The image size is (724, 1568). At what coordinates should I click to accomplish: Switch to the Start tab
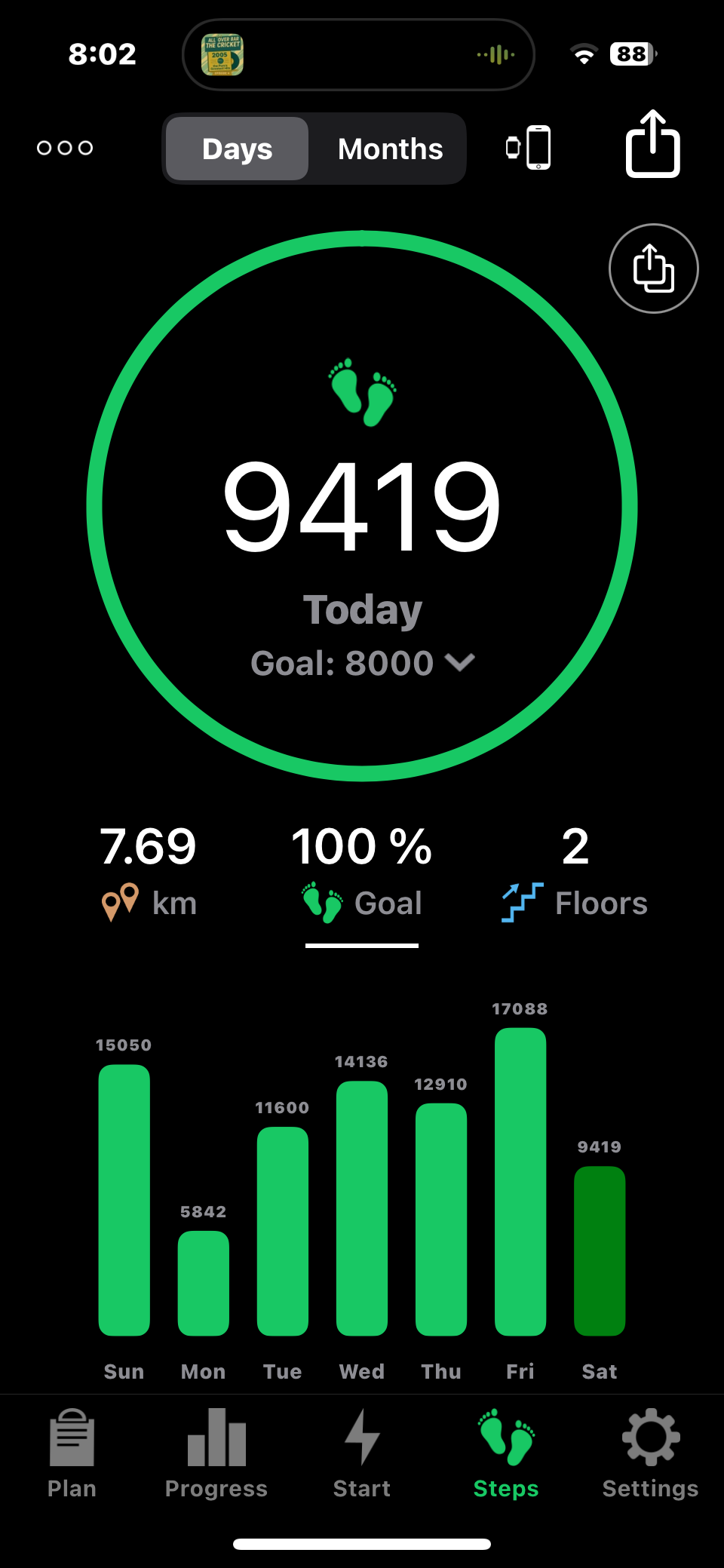pyautogui.click(x=362, y=1453)
